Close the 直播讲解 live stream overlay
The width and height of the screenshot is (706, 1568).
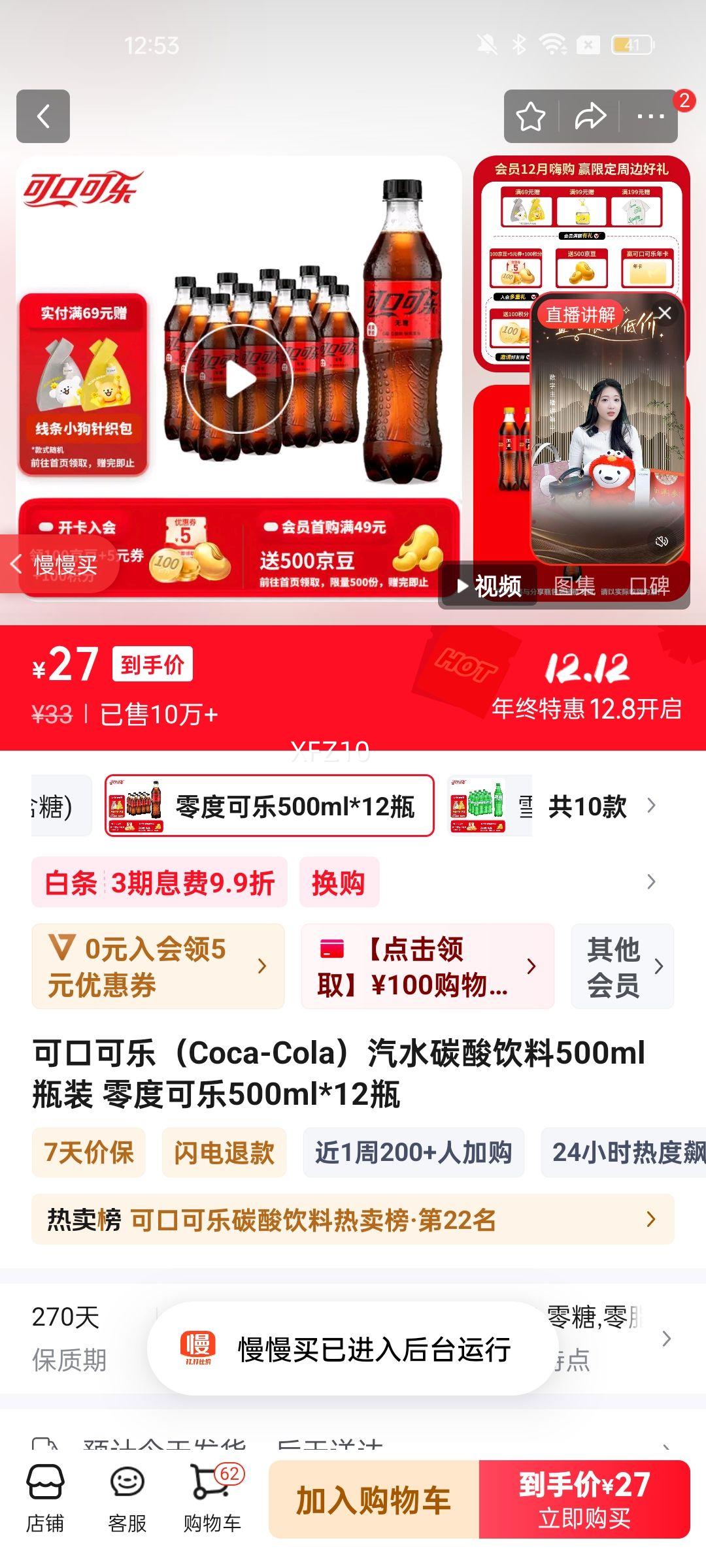click(666, 312)
